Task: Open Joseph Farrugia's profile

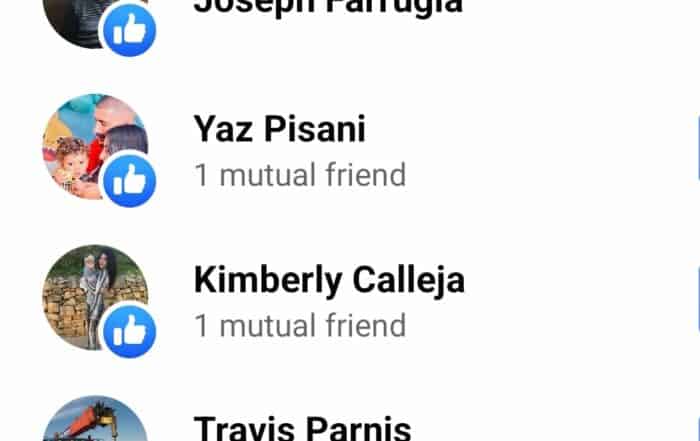Action: tap(327, 8)
